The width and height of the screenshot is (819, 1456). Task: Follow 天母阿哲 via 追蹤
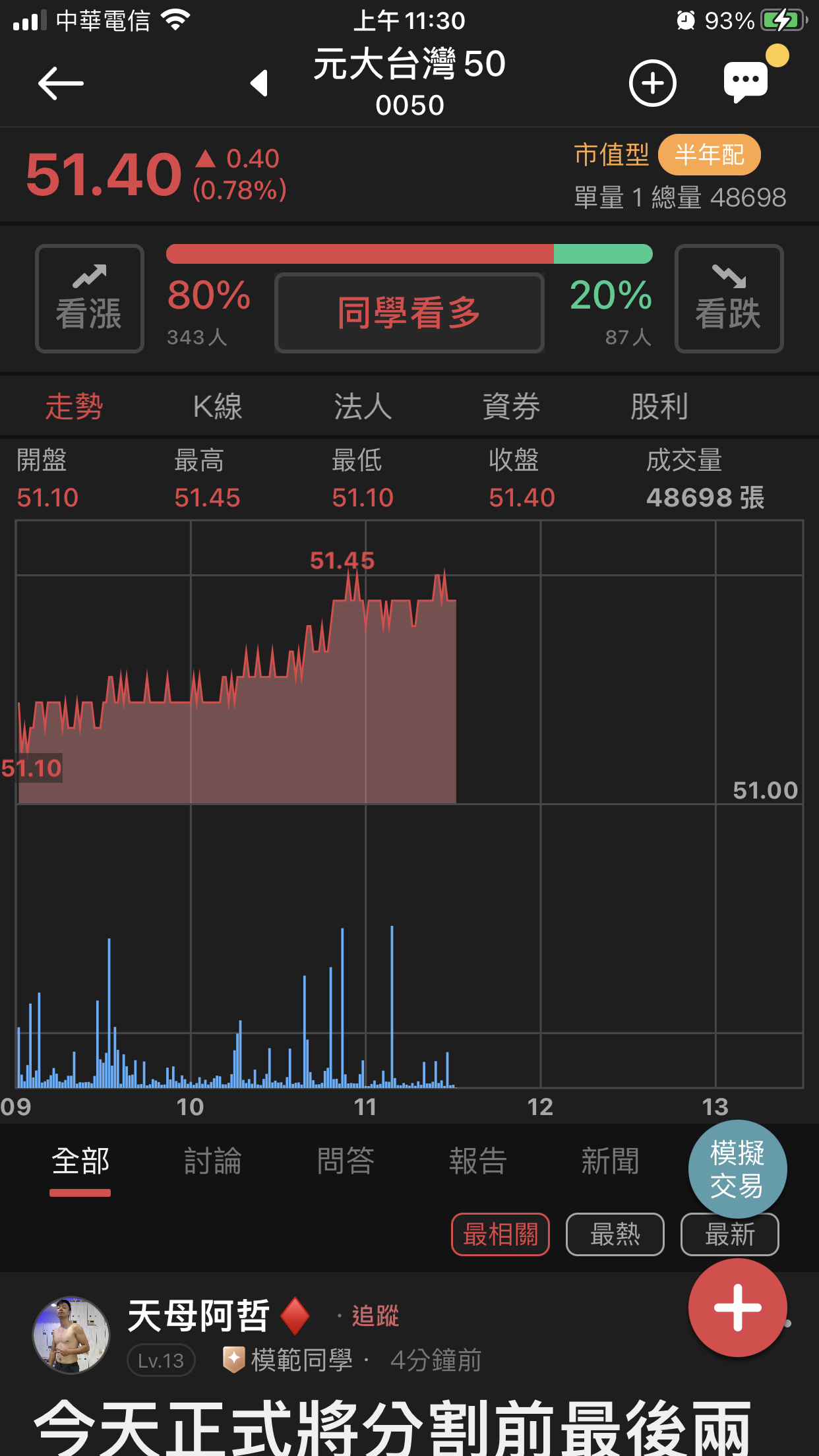[x=375, y=1316]
